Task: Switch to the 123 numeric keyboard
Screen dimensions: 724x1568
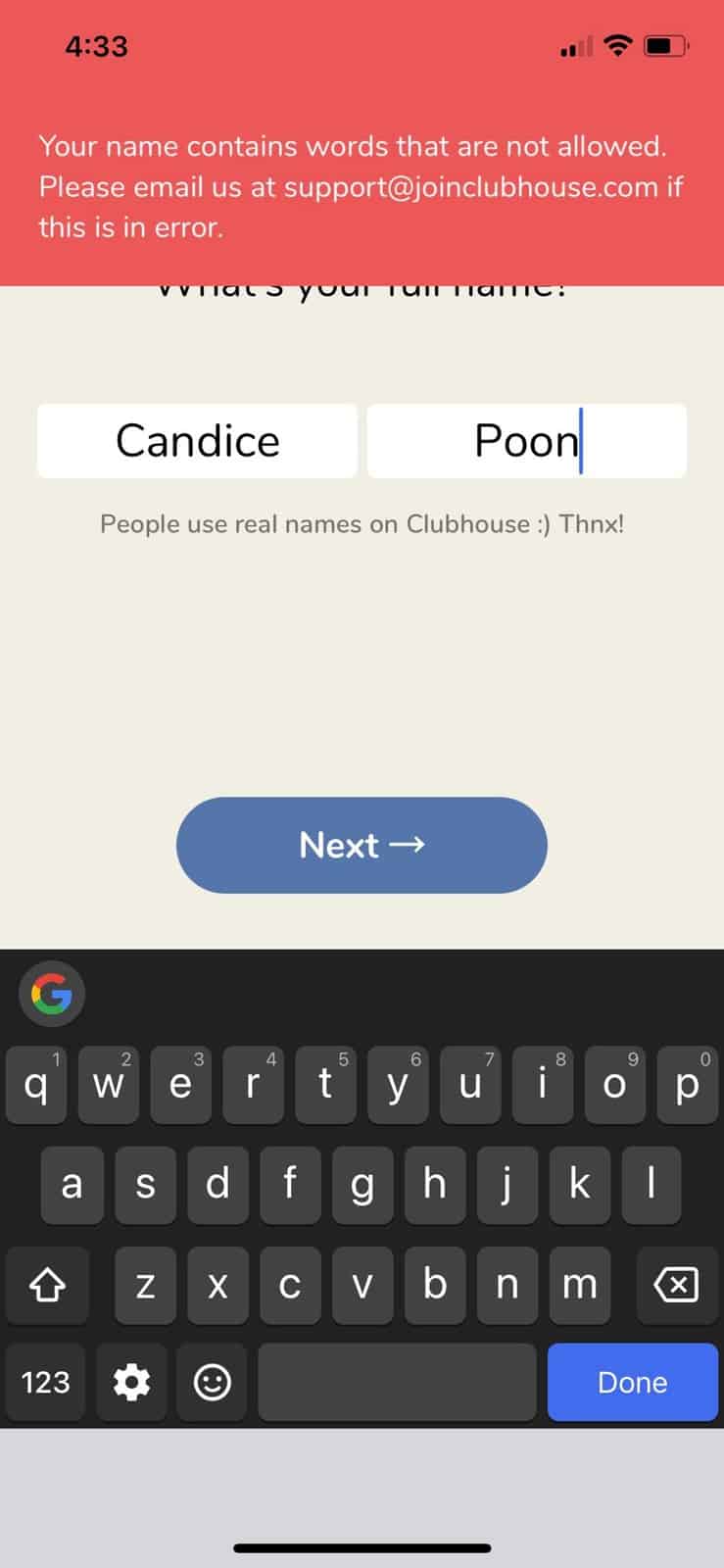Action: [x=46, y=1382]
